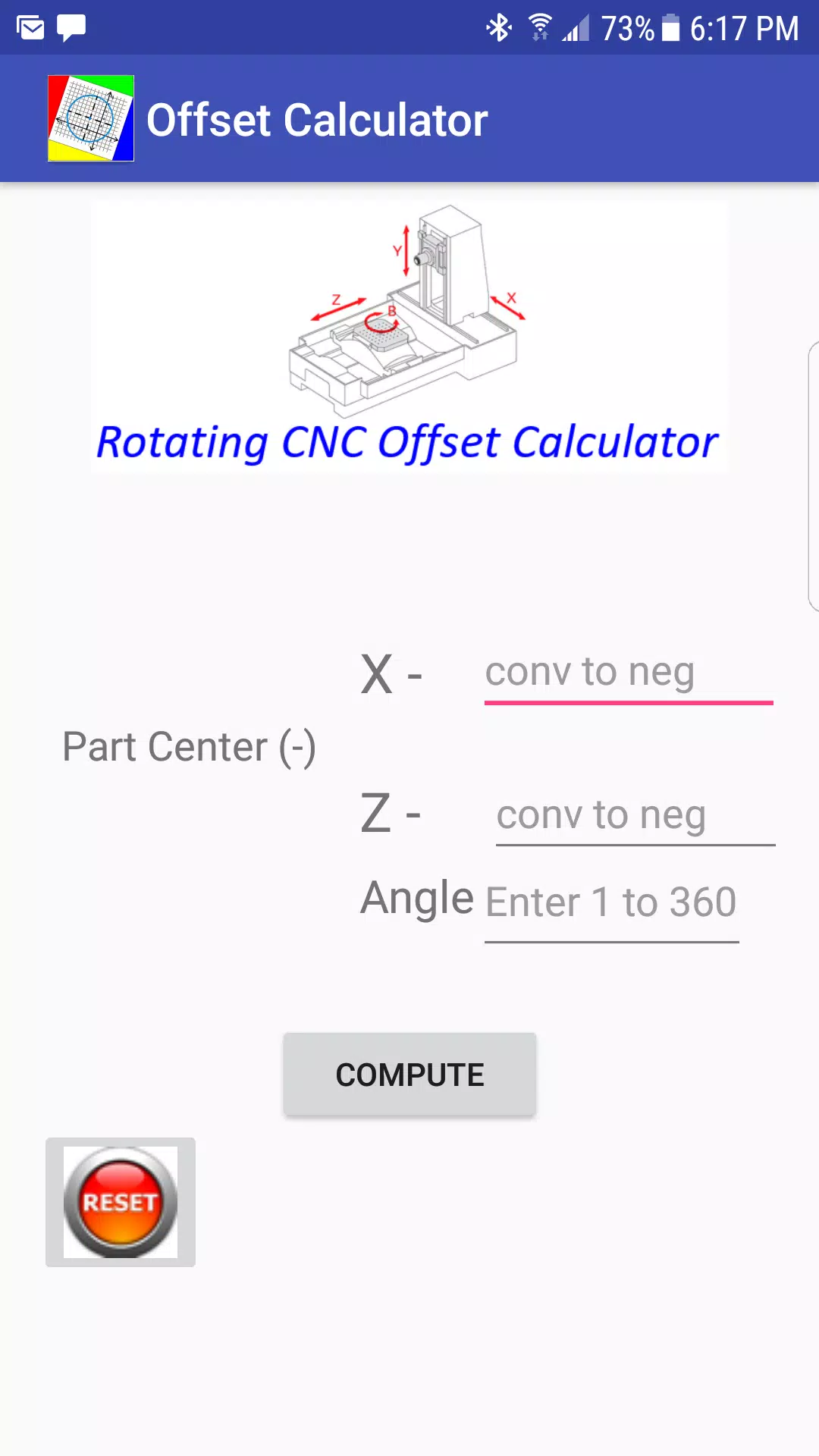
Task: Tap the Bluetooth status icon
Action: [x=498, y=28]
